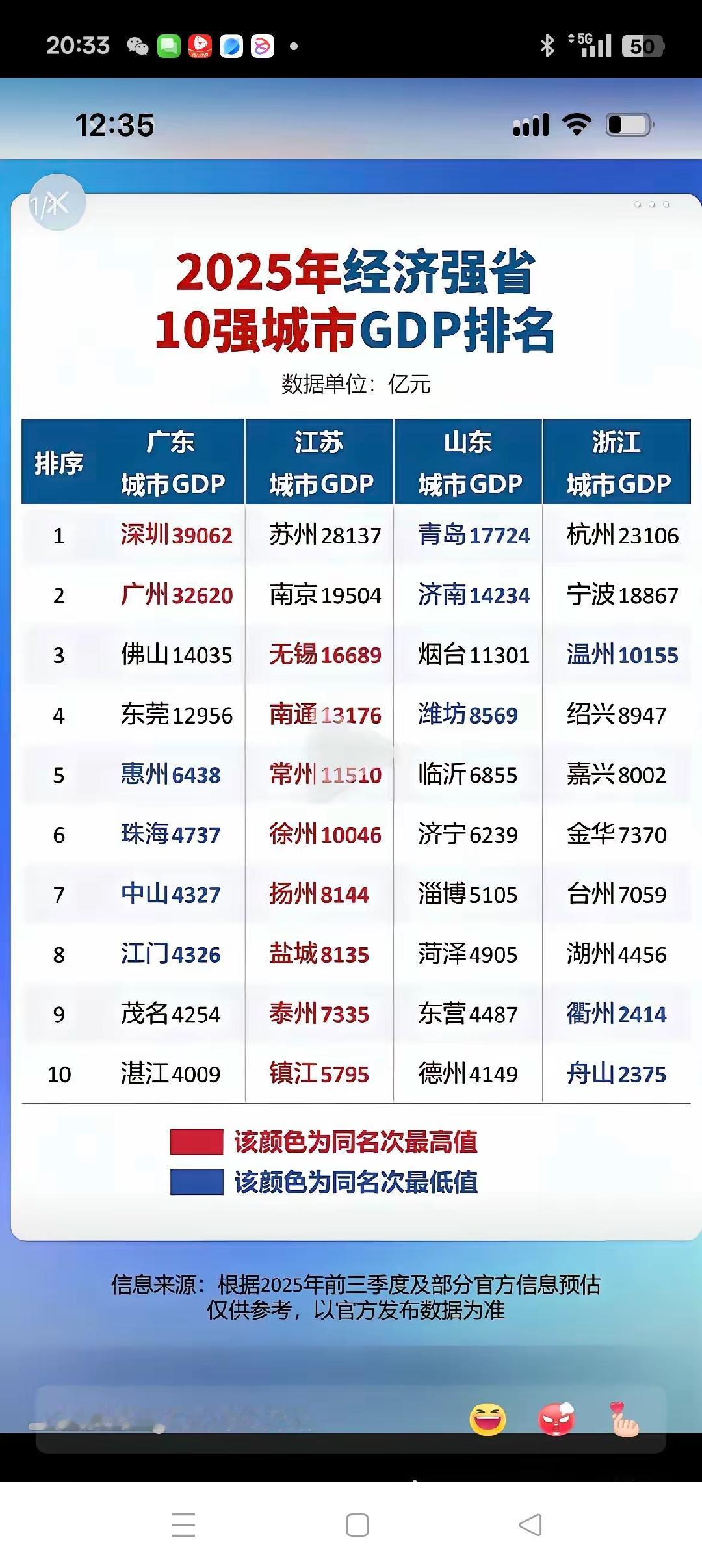
Task: Tap the 深圳39062 cell in the table
Action: 176,536
